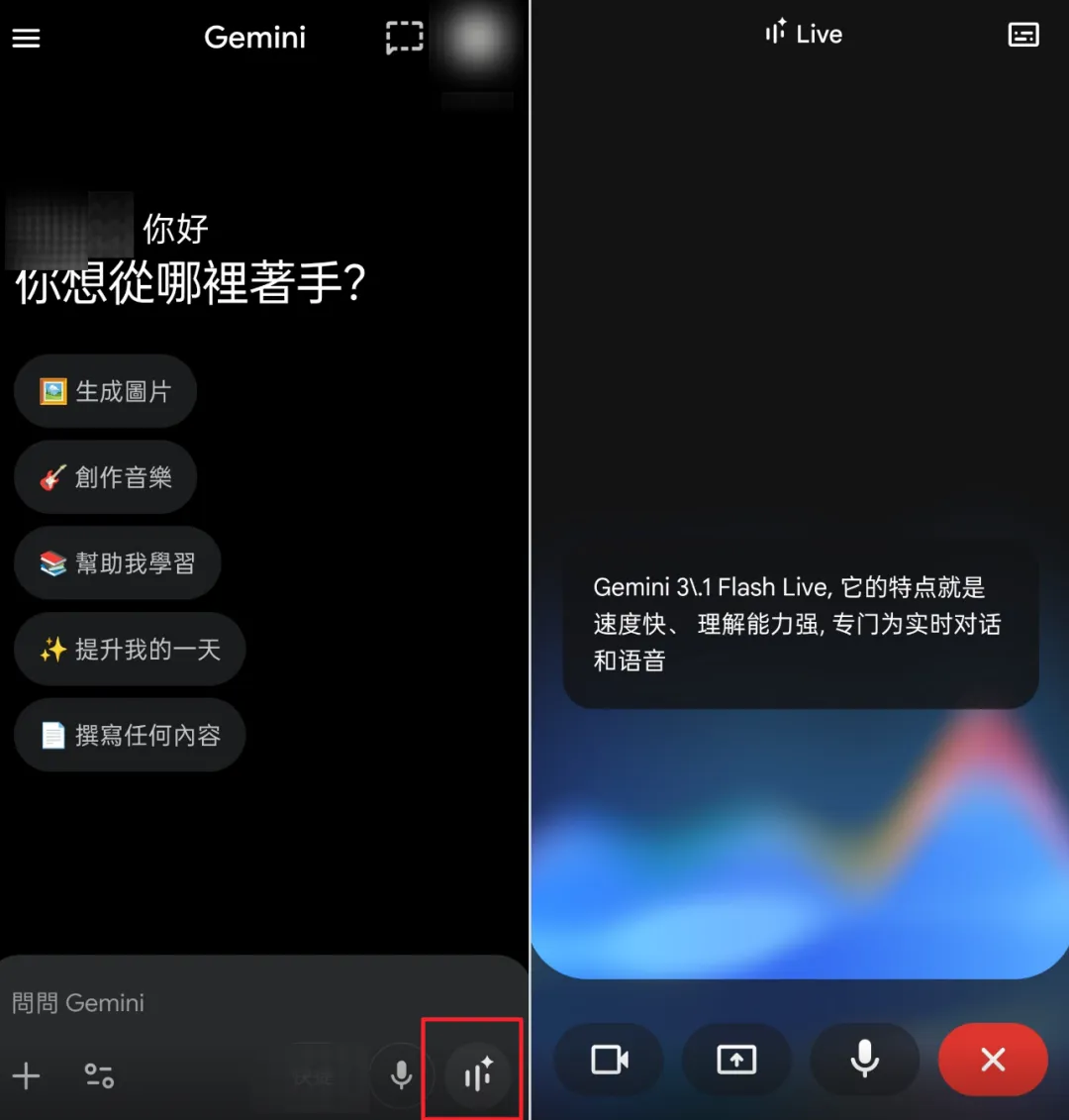The image size is (1069, 1120).
Task: Choose the 創作音樂 chip
Action: pyautogui.click(x=105, y=477)
